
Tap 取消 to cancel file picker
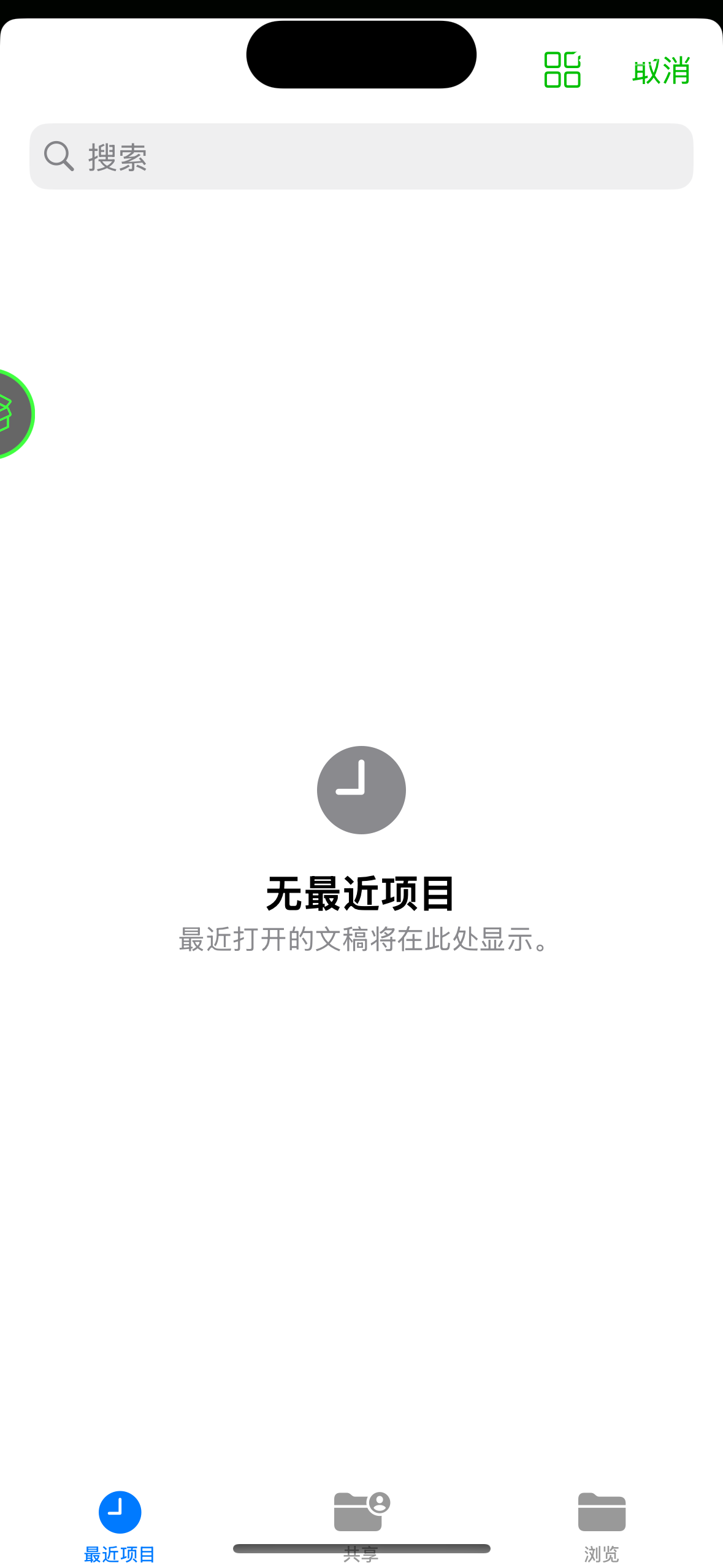(660, 71)
